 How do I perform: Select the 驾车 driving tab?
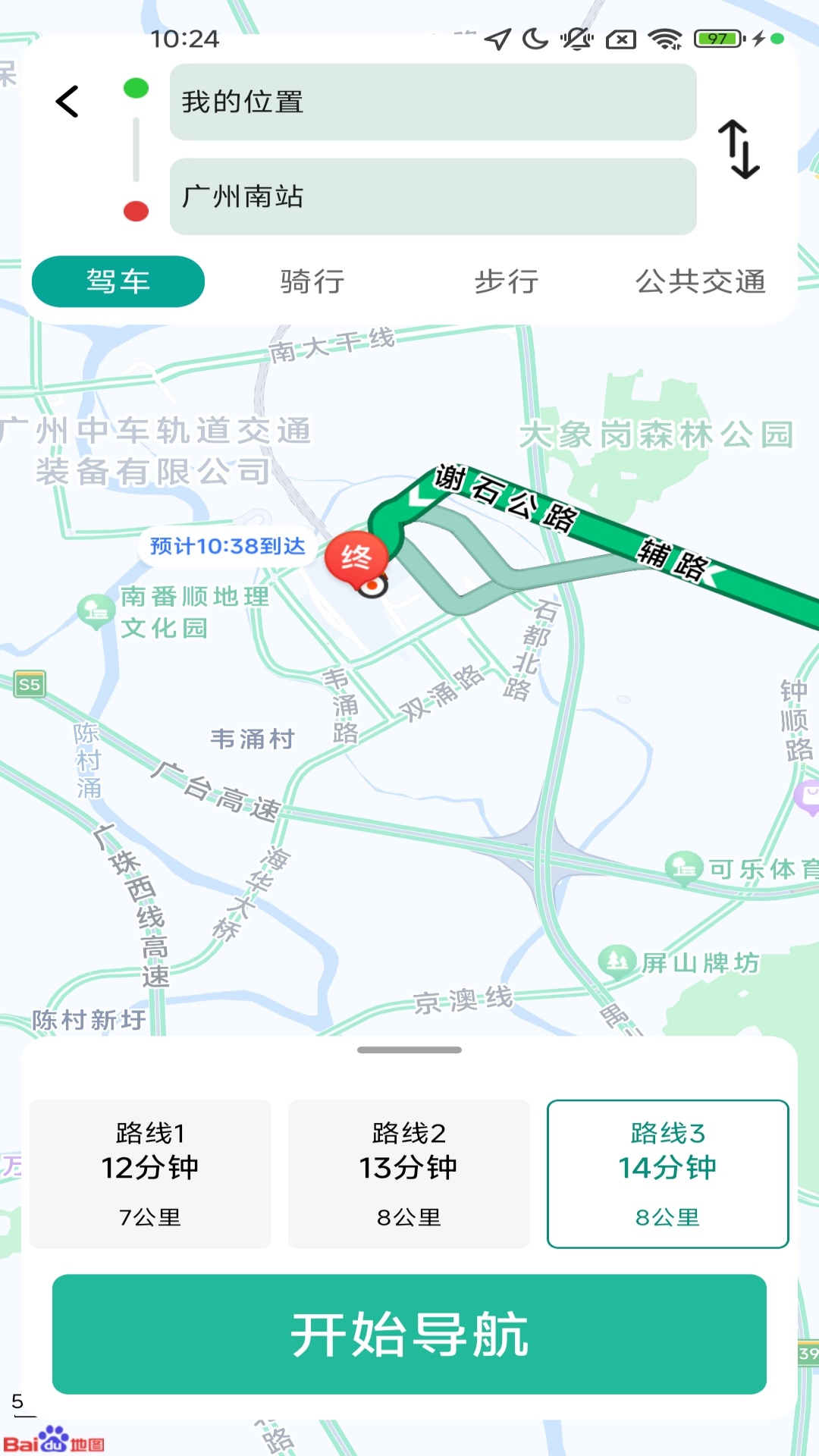pyautogui.click(x=118, y=281)
